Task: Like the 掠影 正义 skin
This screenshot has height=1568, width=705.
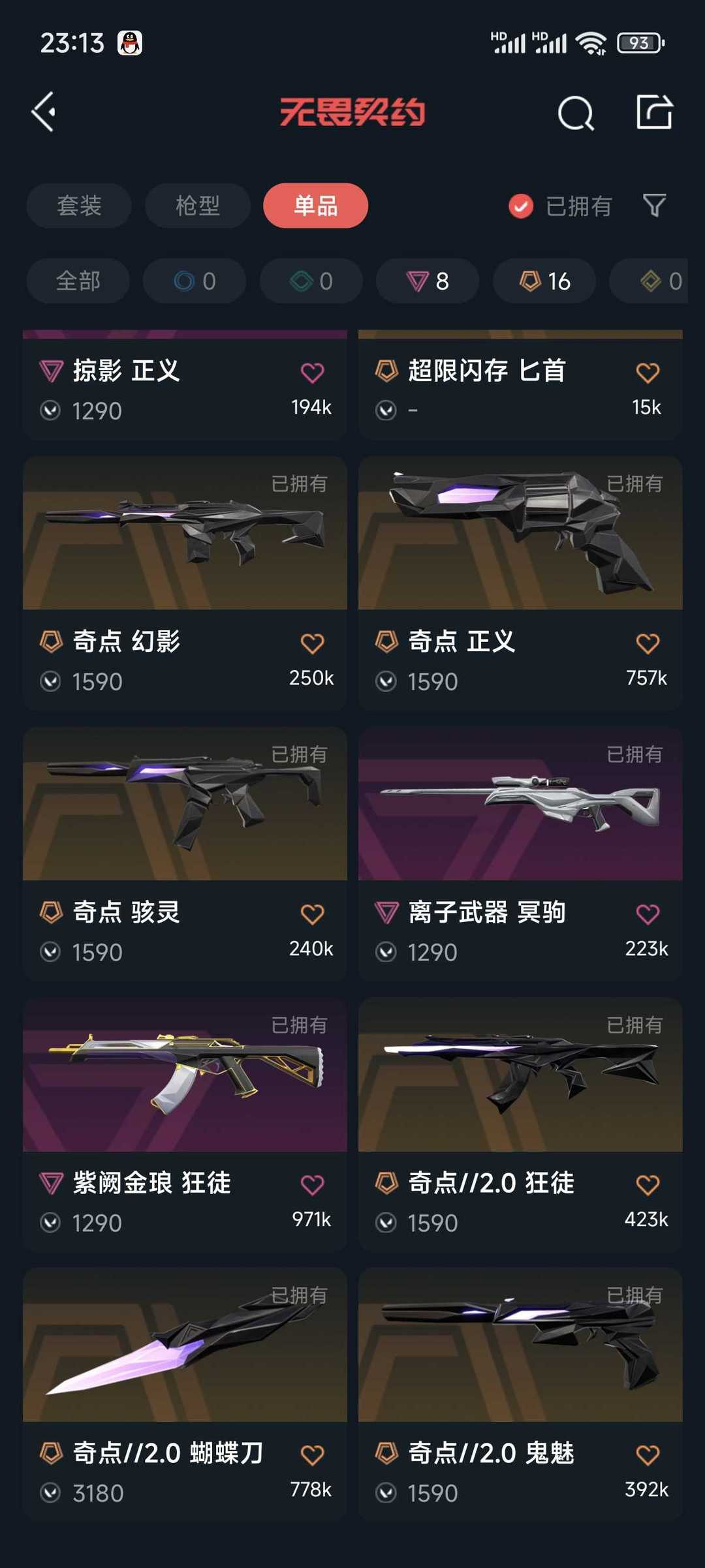Action: coord(312,373)
